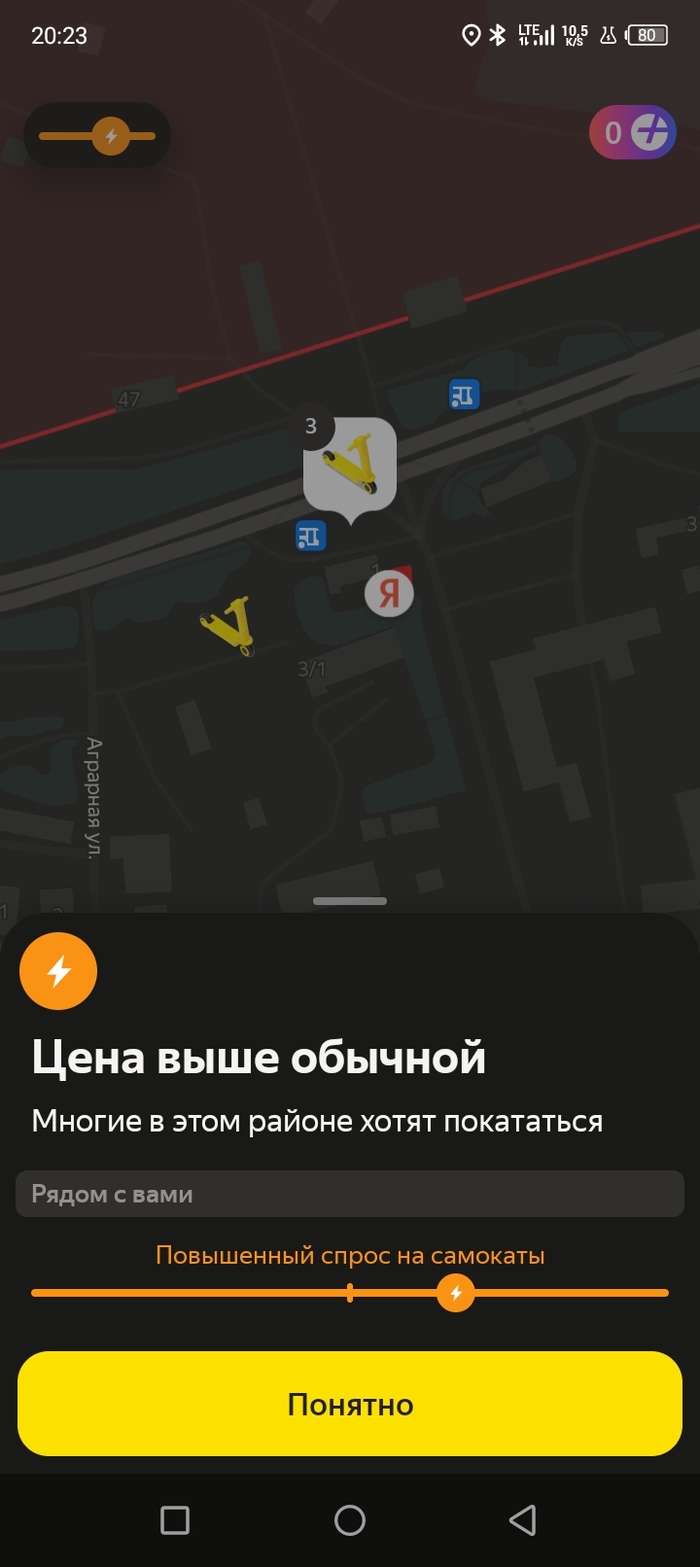Go back using system navigation triangle
The image size is (700, 1567).
point(522,1520)
